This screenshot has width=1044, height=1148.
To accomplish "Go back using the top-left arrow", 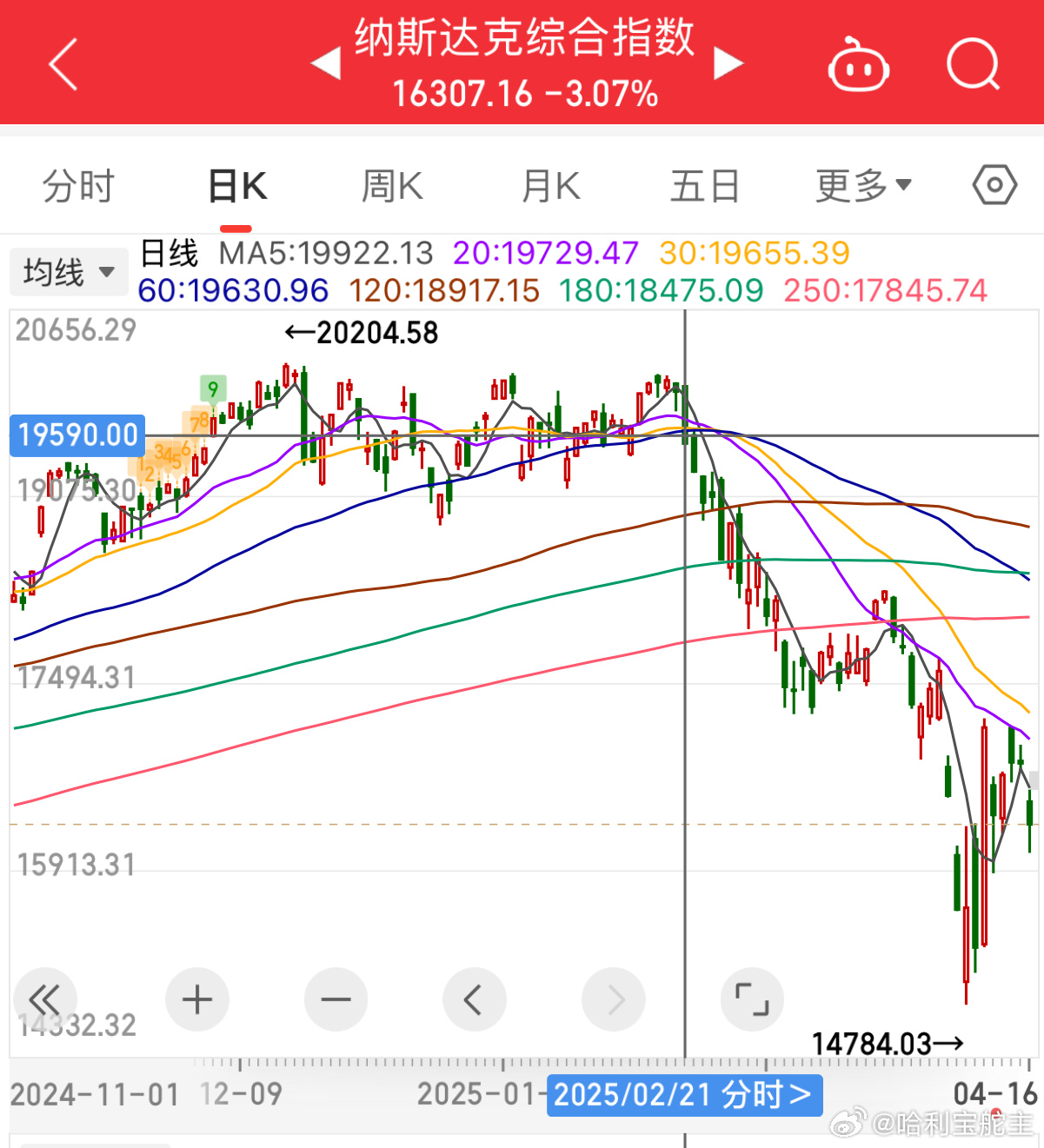I will coord(63,64).
